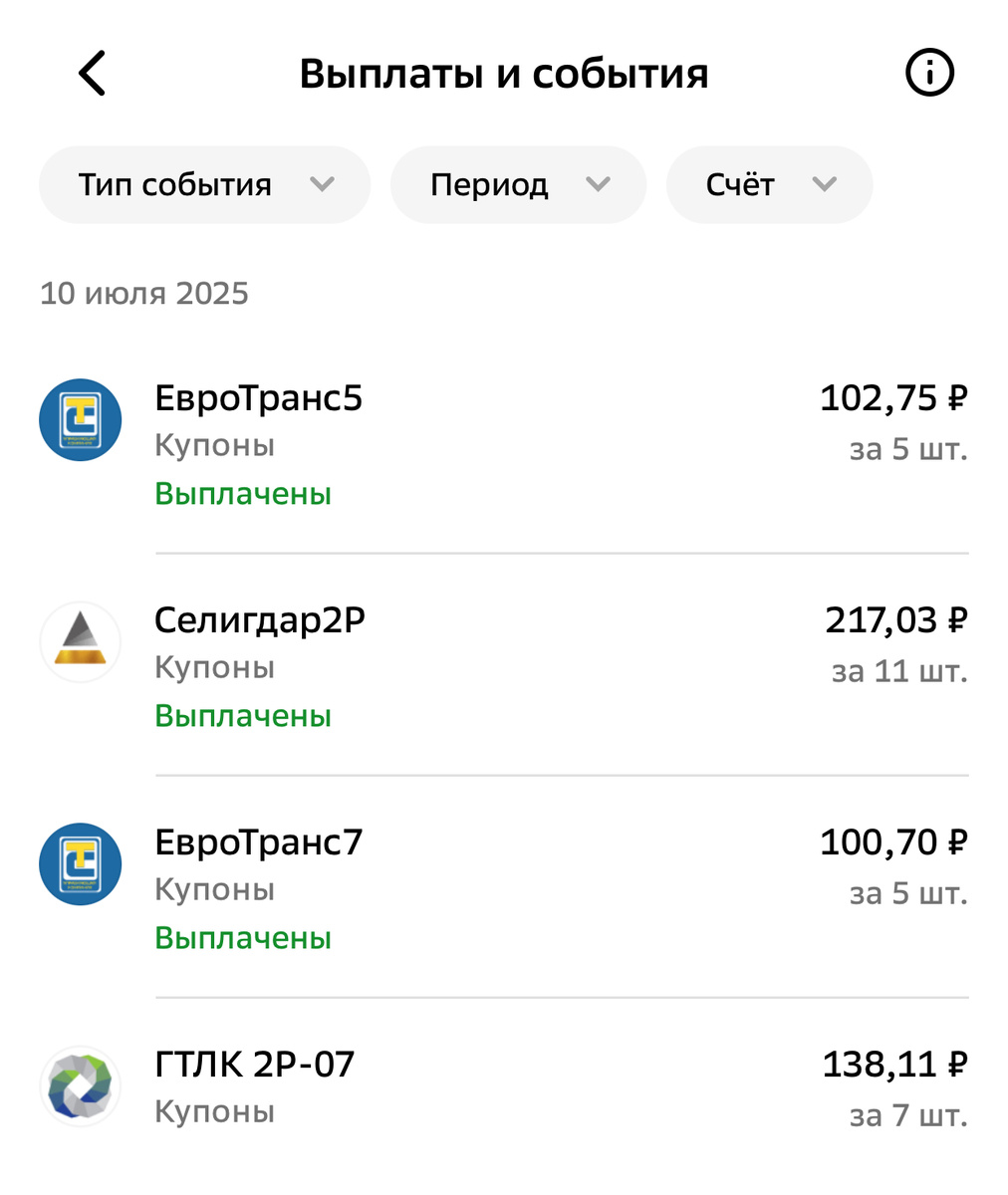Tap the chevron on the Счёт filter
1008x1195 pixels.
(824, 184)
